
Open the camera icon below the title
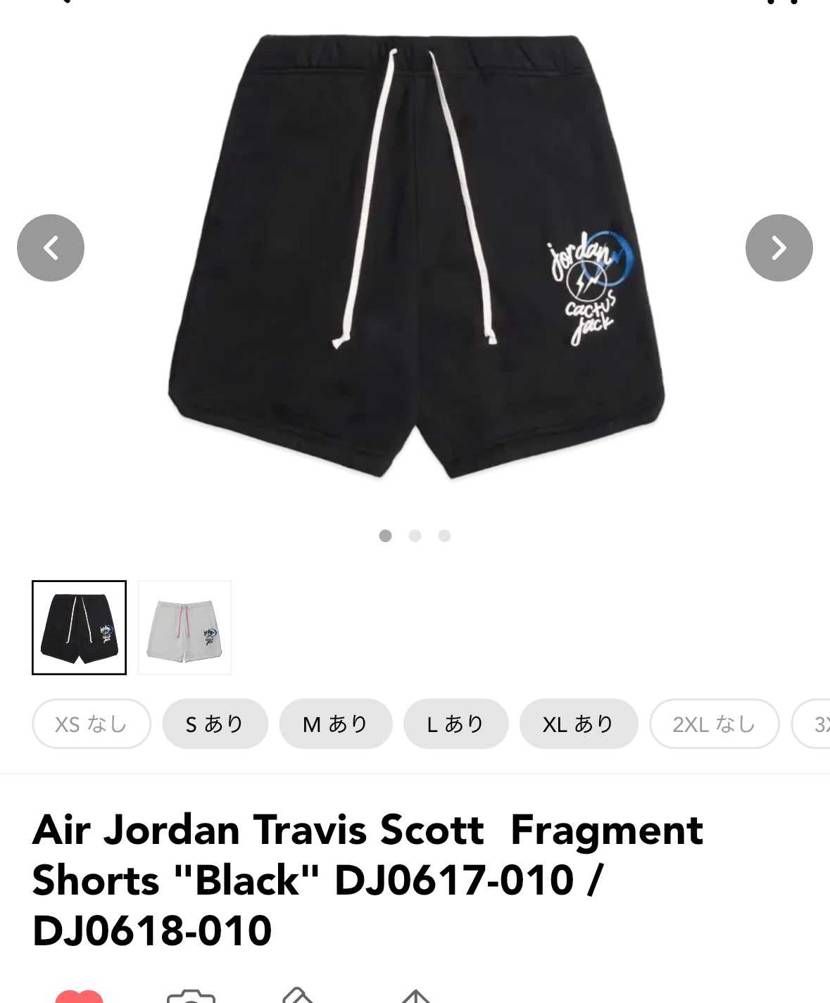coord(191,996)
